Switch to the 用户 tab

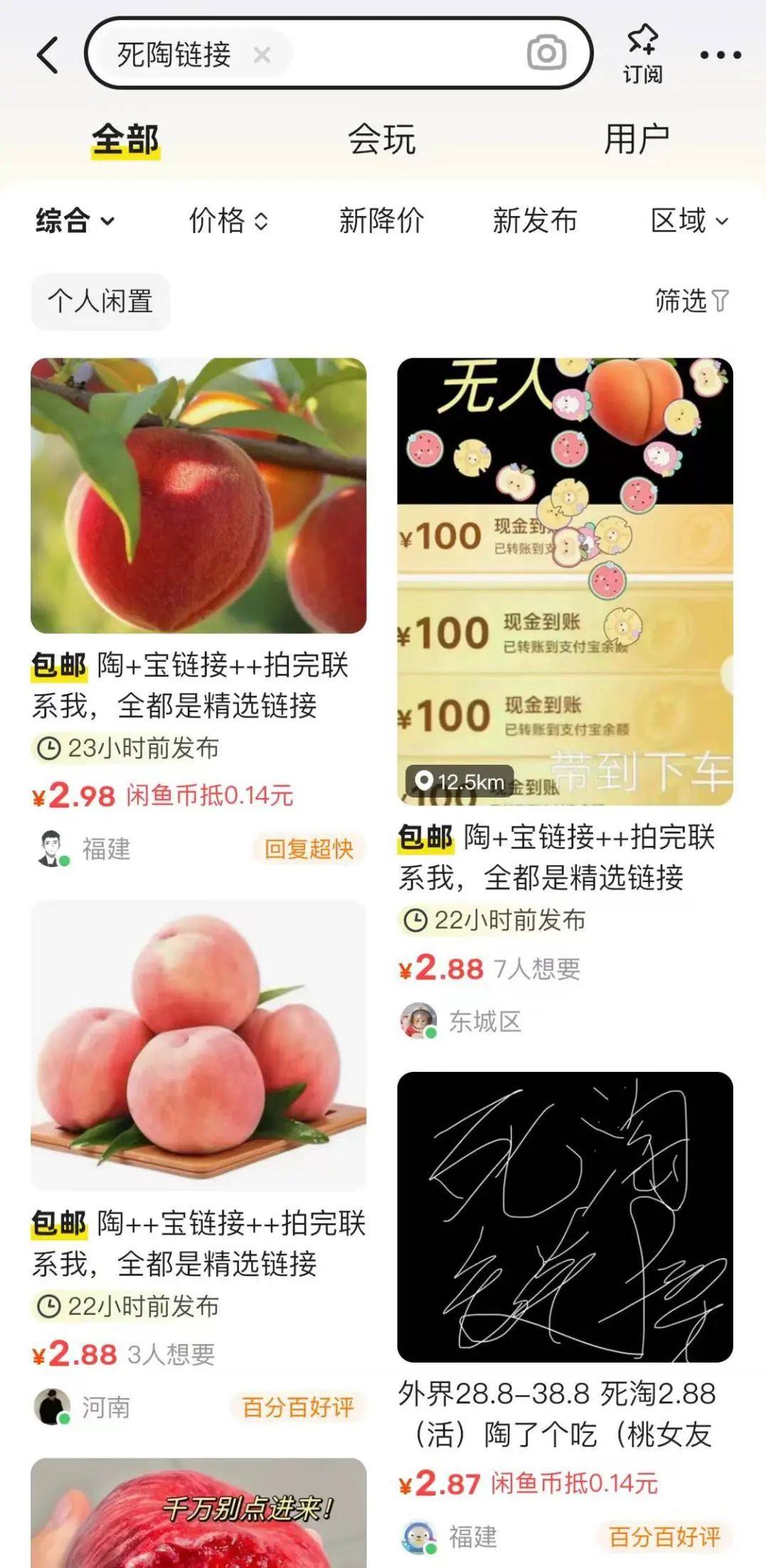point(637,139)
